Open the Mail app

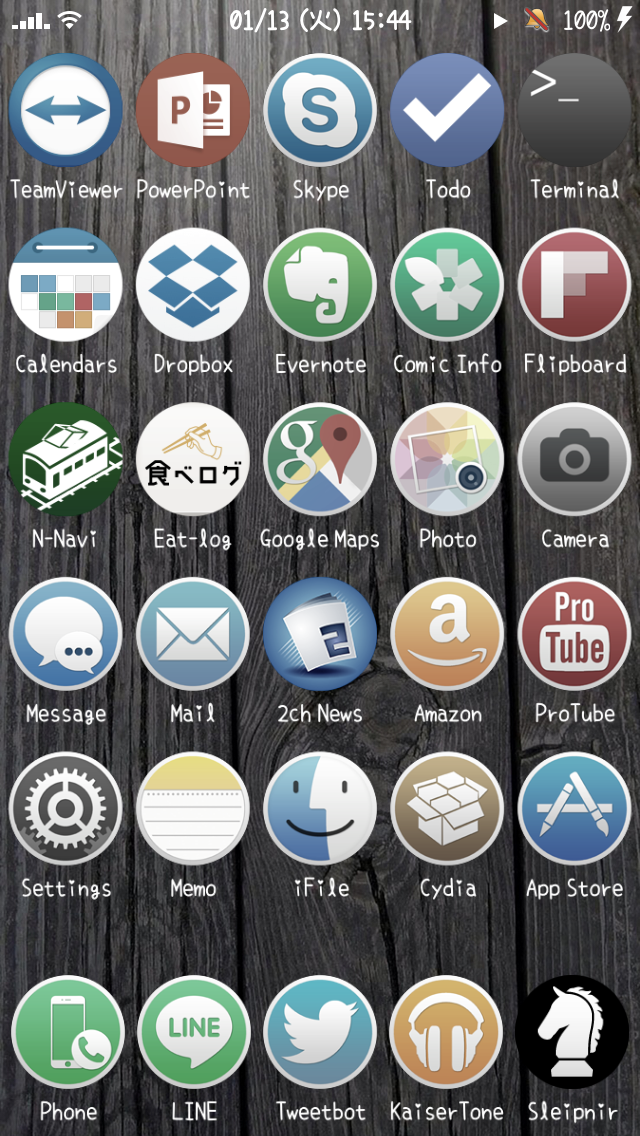click(192, 634)
